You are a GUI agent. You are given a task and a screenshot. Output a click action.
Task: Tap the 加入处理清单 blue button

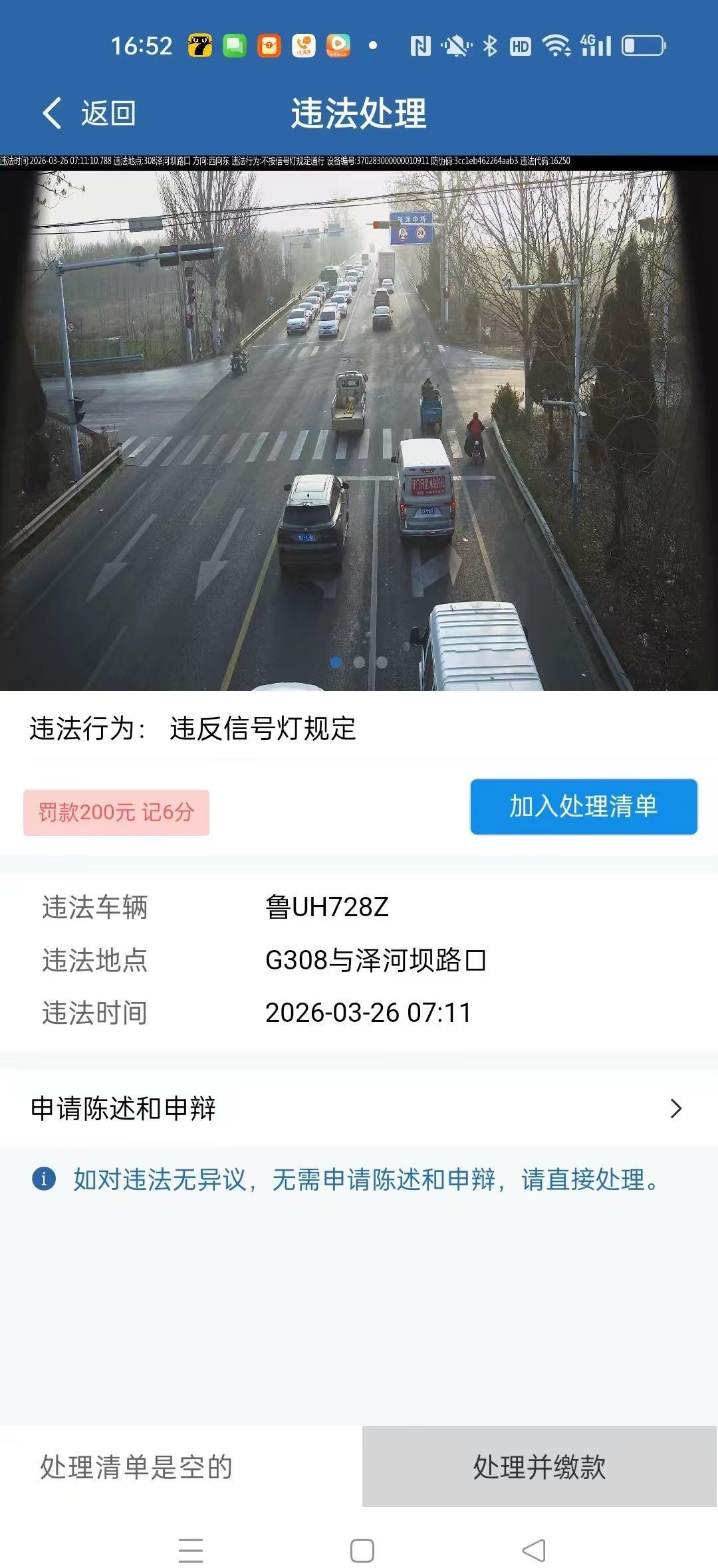584,807
